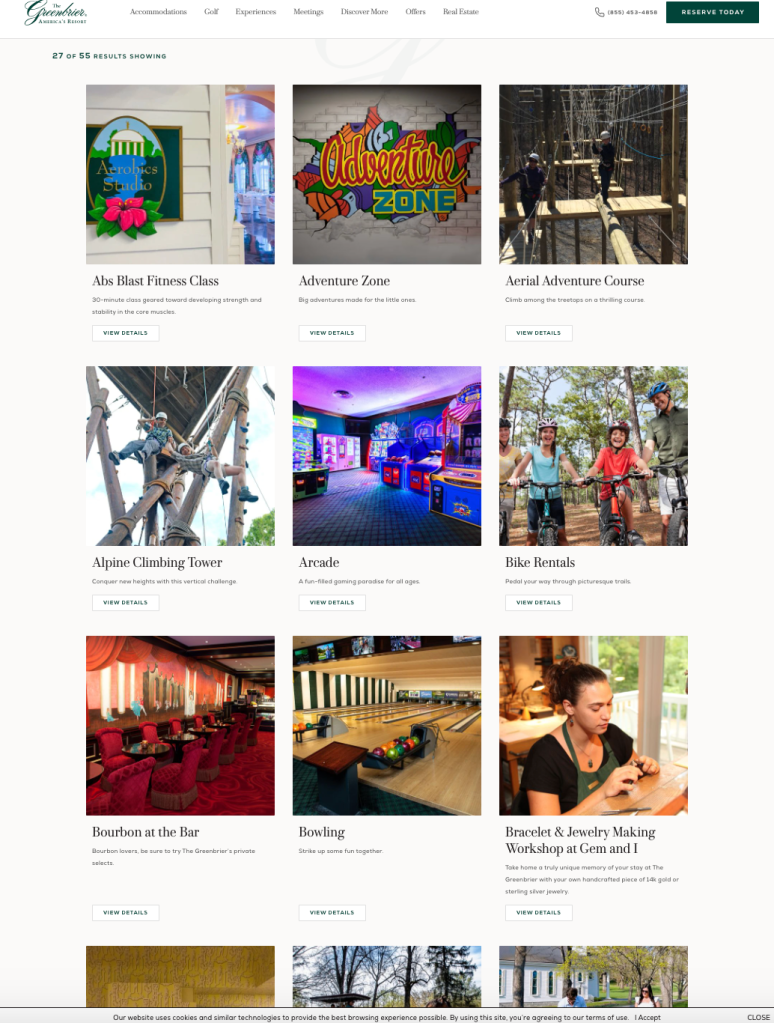
Task: View details for Alpine Climbing Tower
Action: [125, 603]
